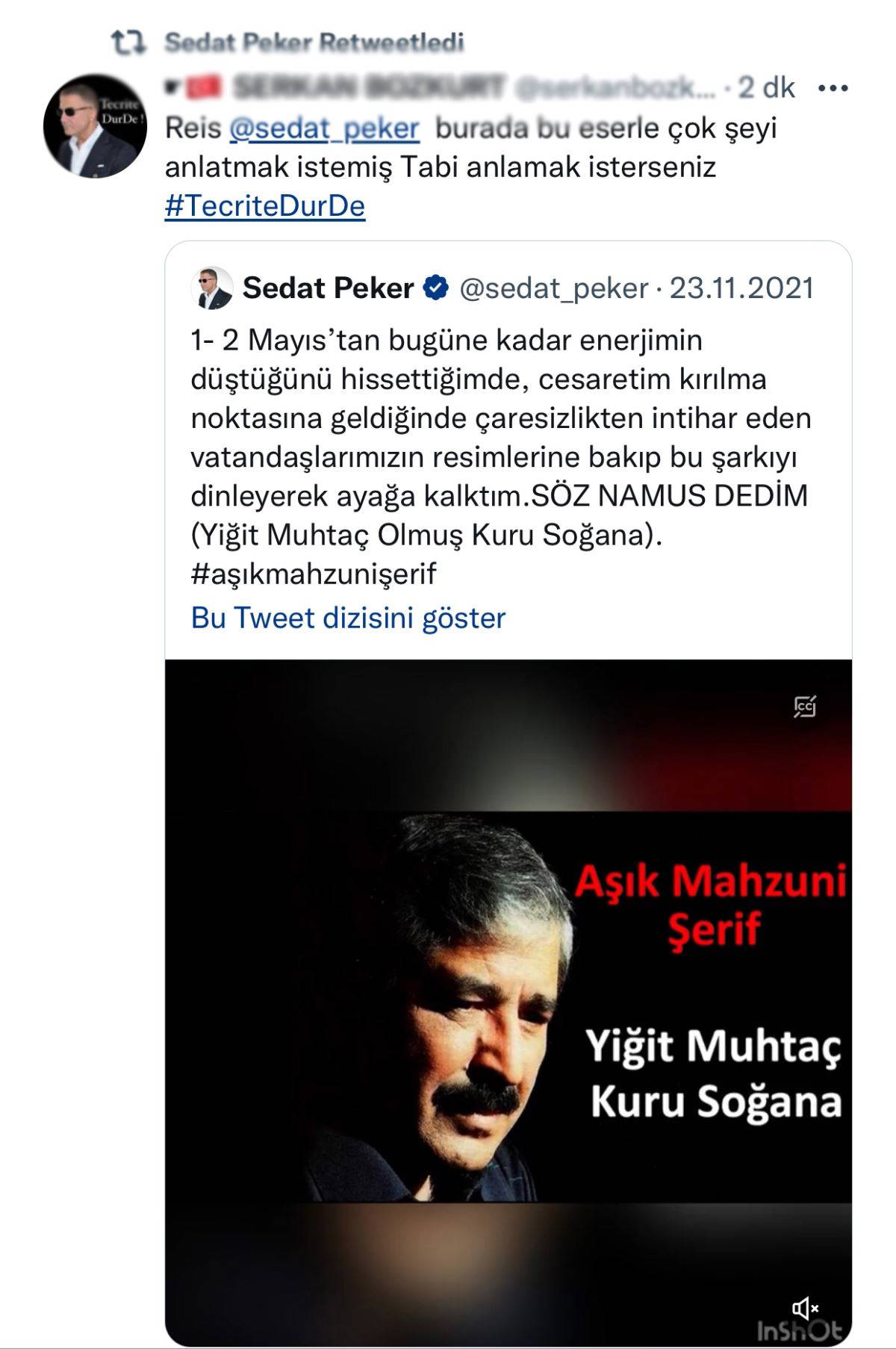Open the tweet author's profile picture

pyautogui.click(x=95, y=127)
